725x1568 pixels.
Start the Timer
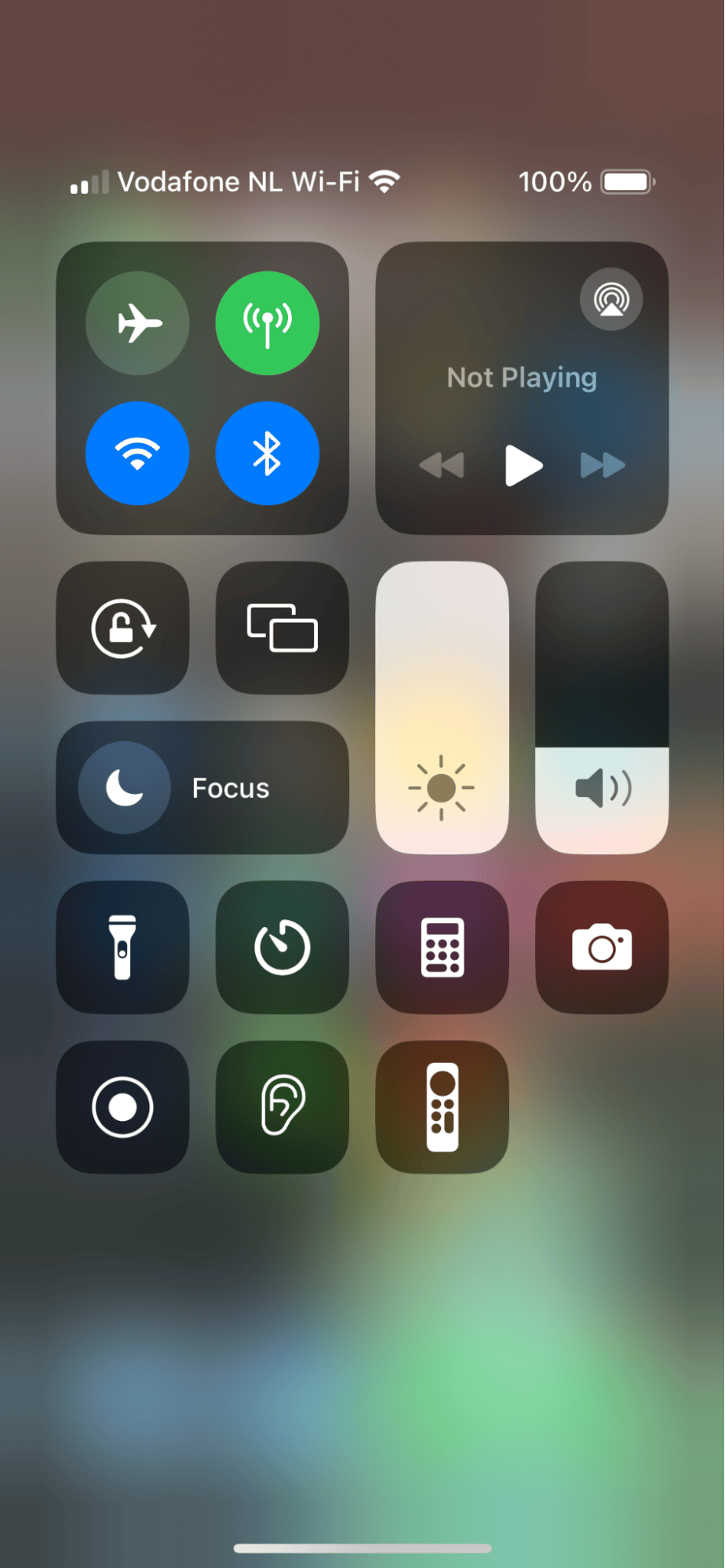pos(282,946)
